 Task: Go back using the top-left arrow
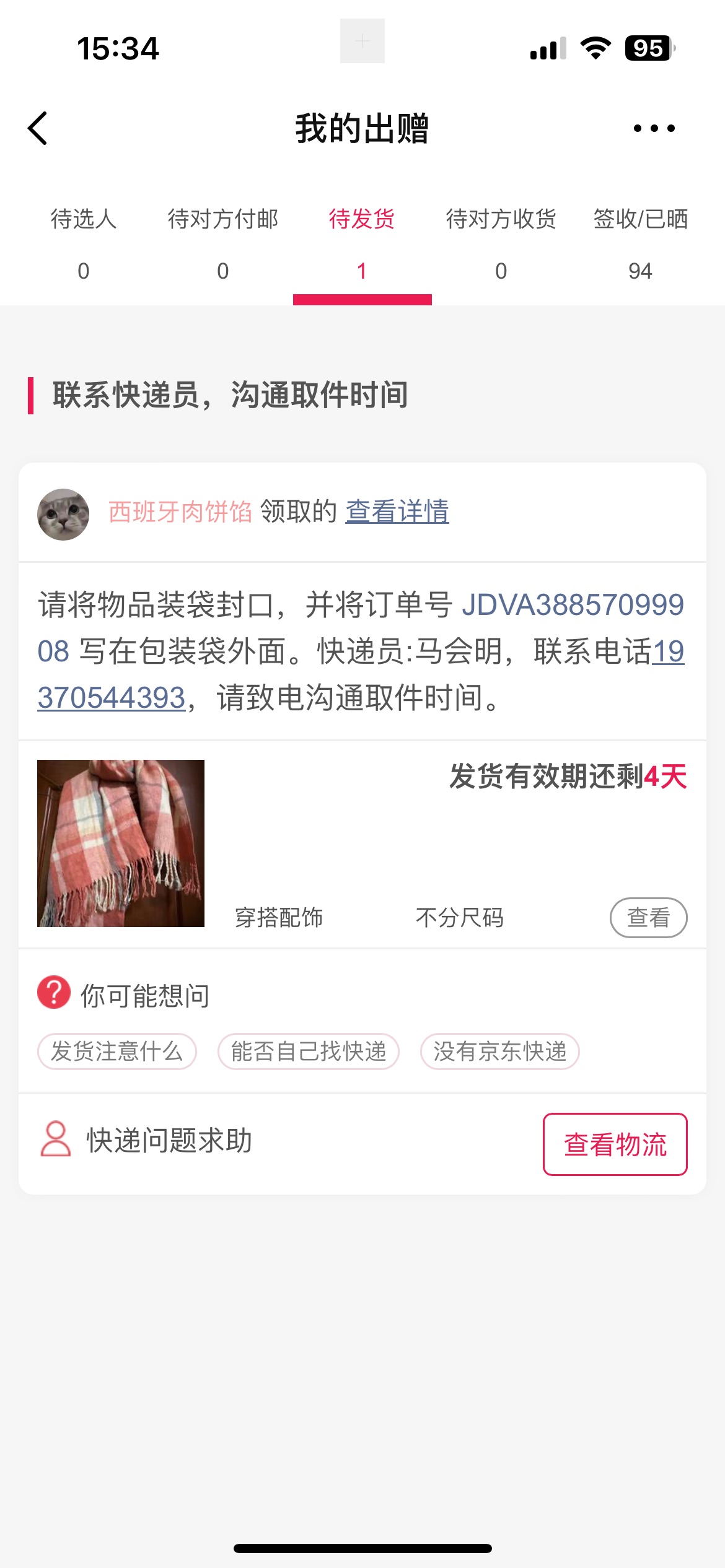pyautogui.click(x=38, y=129)
